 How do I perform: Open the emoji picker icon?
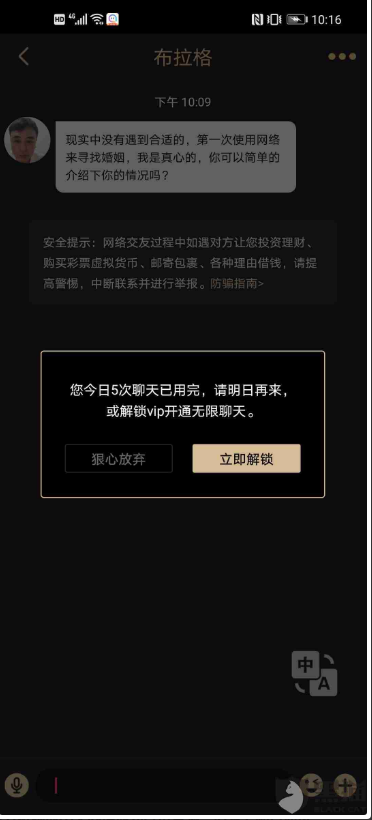(x=312, y=785)
